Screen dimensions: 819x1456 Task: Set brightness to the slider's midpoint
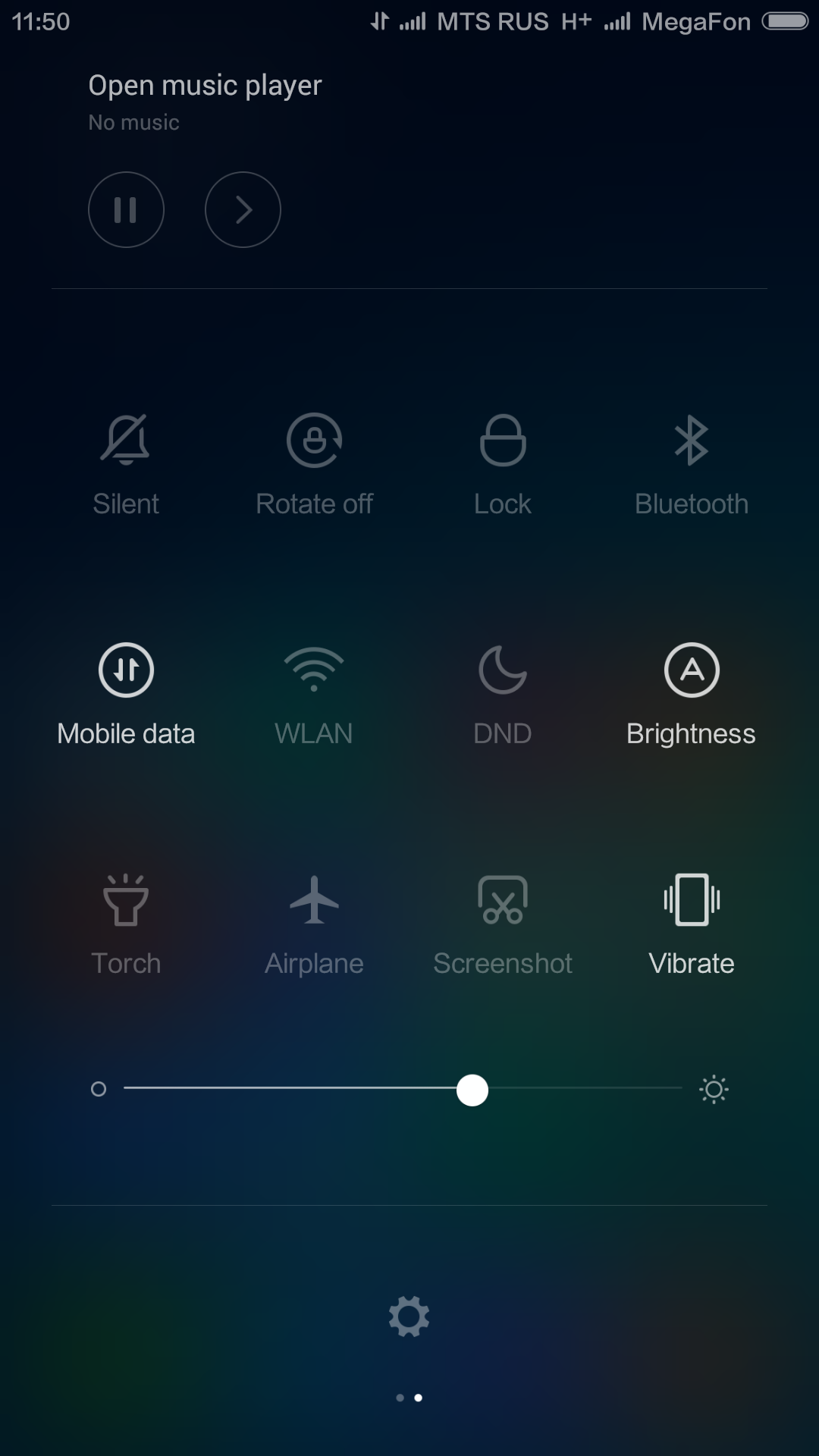tap(403, 1089)
